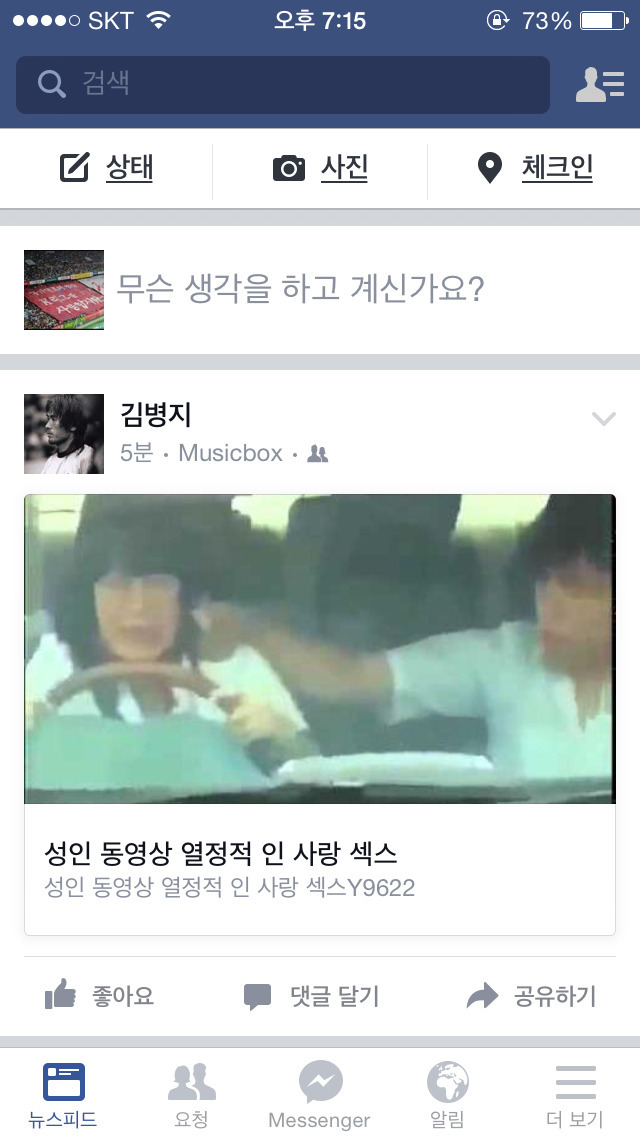Switch to the 요청 tab
Viewport: 640px width, 1136px height.
pos(191,1094)
